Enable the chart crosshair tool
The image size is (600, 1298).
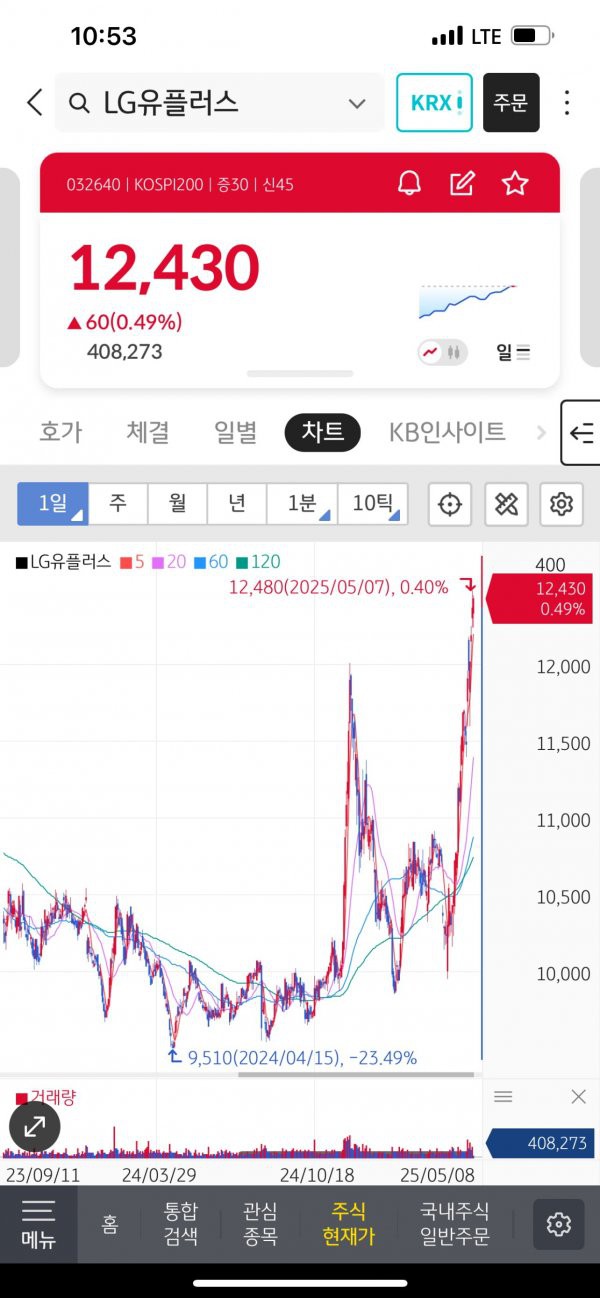point(450,504)
